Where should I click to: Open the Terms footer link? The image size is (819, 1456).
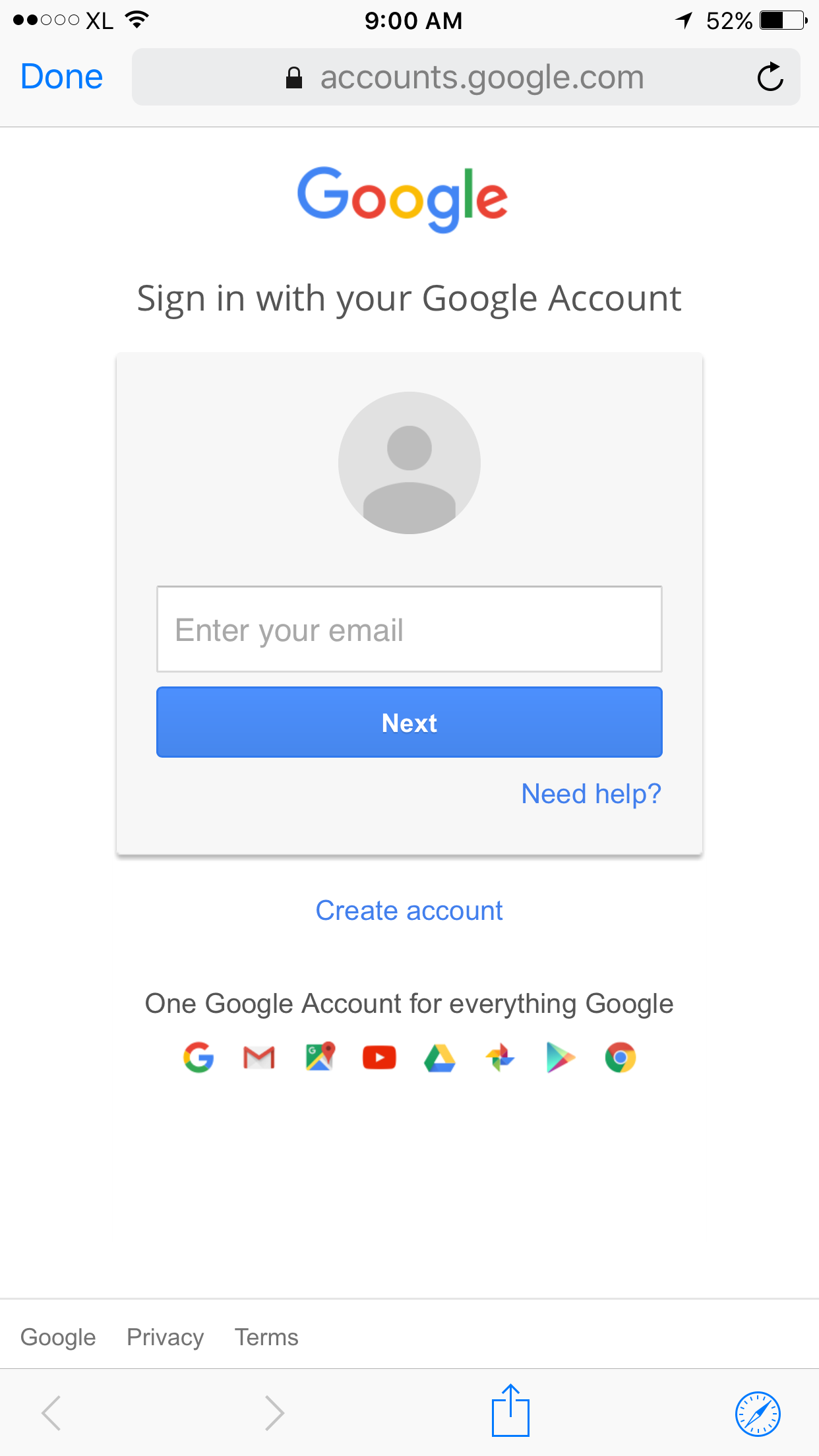coord(266,1337)
